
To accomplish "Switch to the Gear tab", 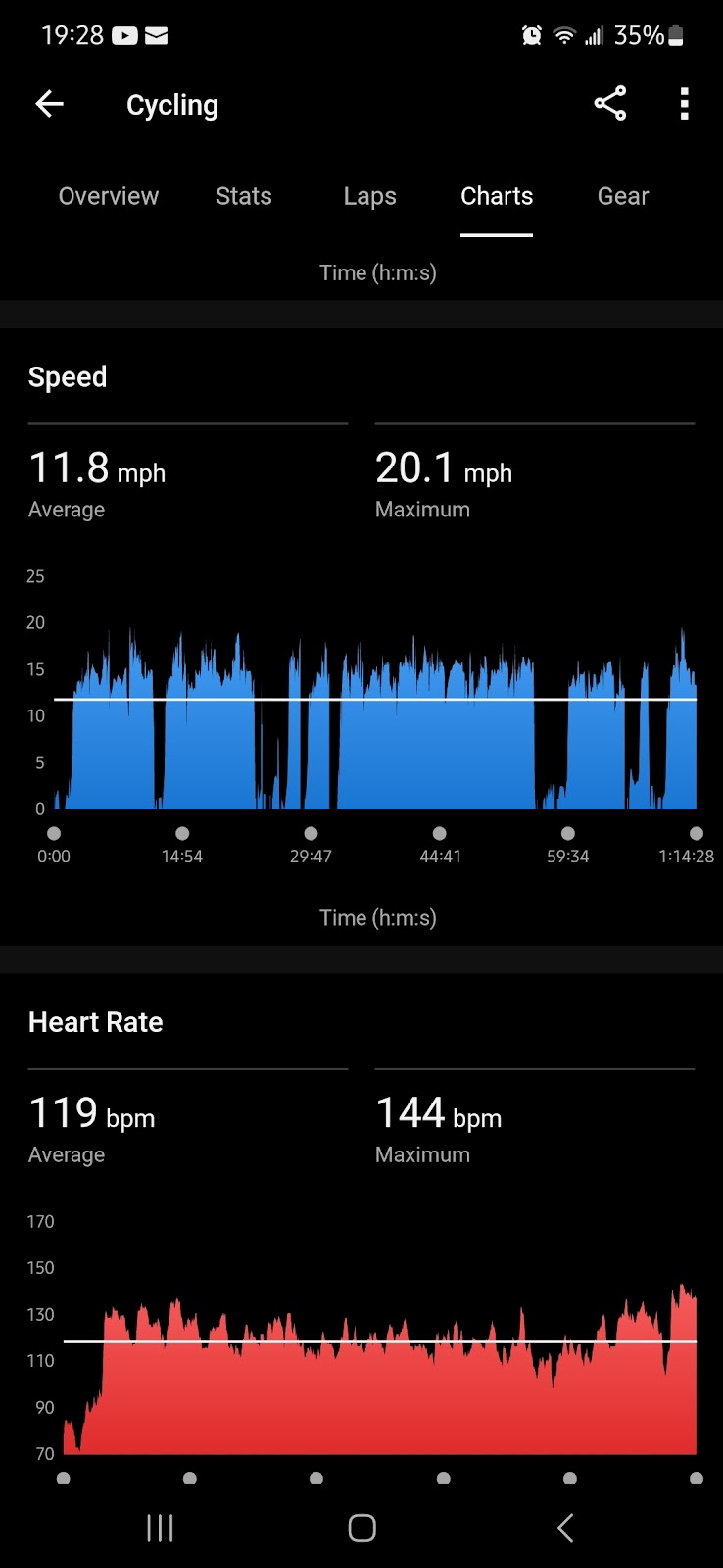I will point(623,196).
